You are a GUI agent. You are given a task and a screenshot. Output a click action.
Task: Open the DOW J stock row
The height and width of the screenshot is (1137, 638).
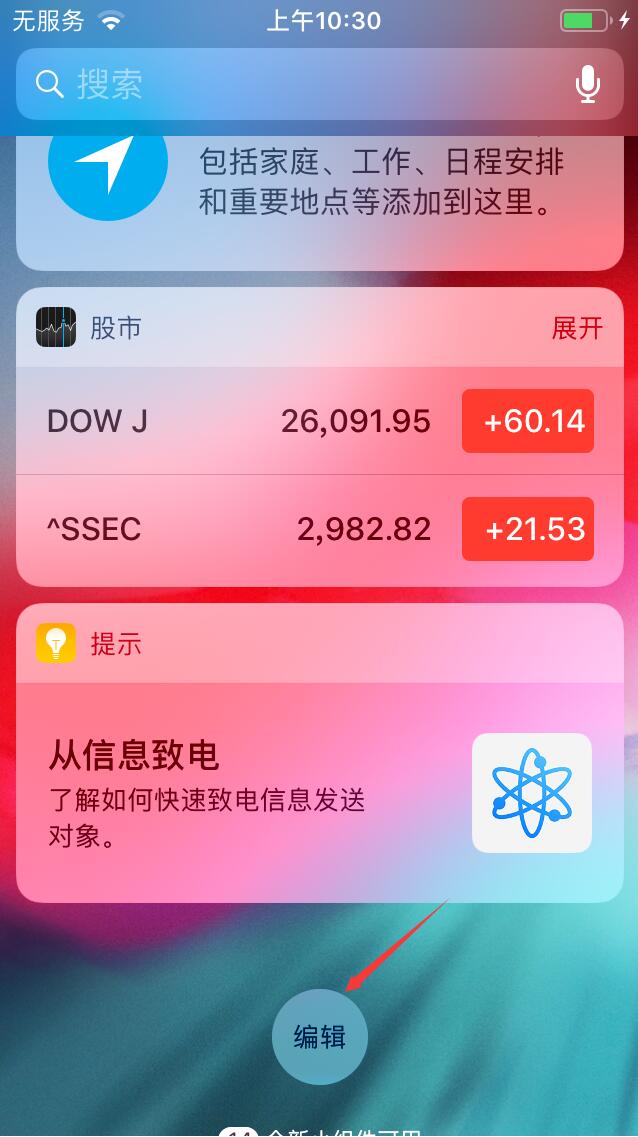click(x=240, y=421)
